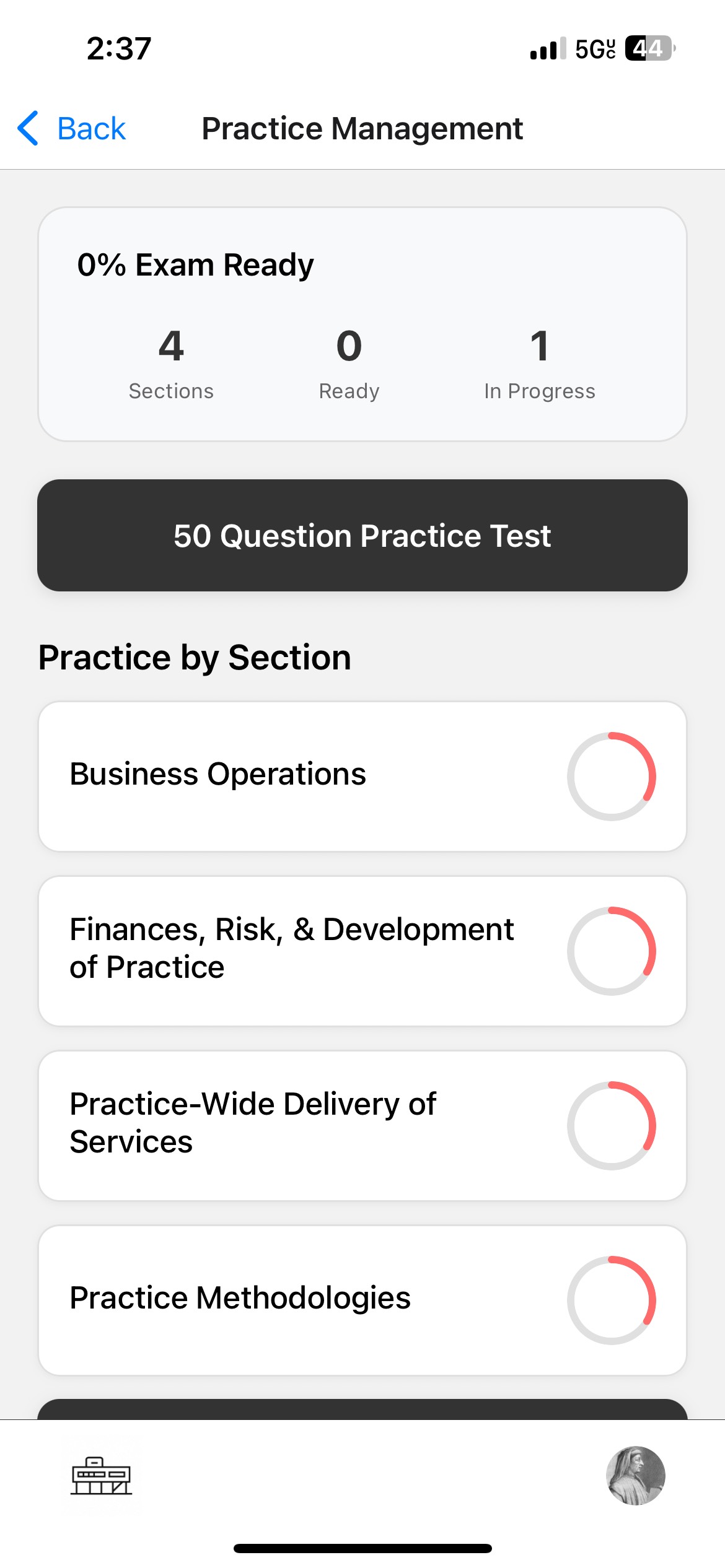Open Practice-Wide Delivery of Services section
The width and height of the screenshot is (725, 1568).
pos(362,1125)
